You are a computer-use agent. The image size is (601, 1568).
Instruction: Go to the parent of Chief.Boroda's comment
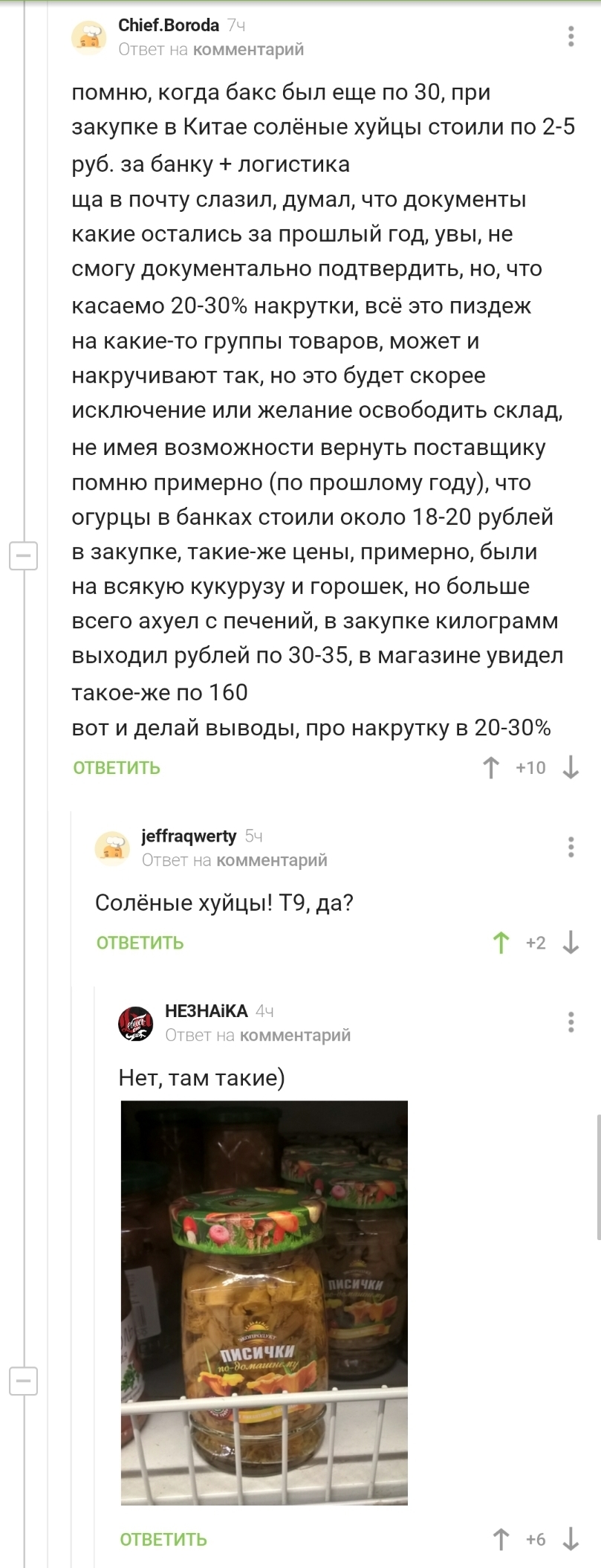coord(248,50)
